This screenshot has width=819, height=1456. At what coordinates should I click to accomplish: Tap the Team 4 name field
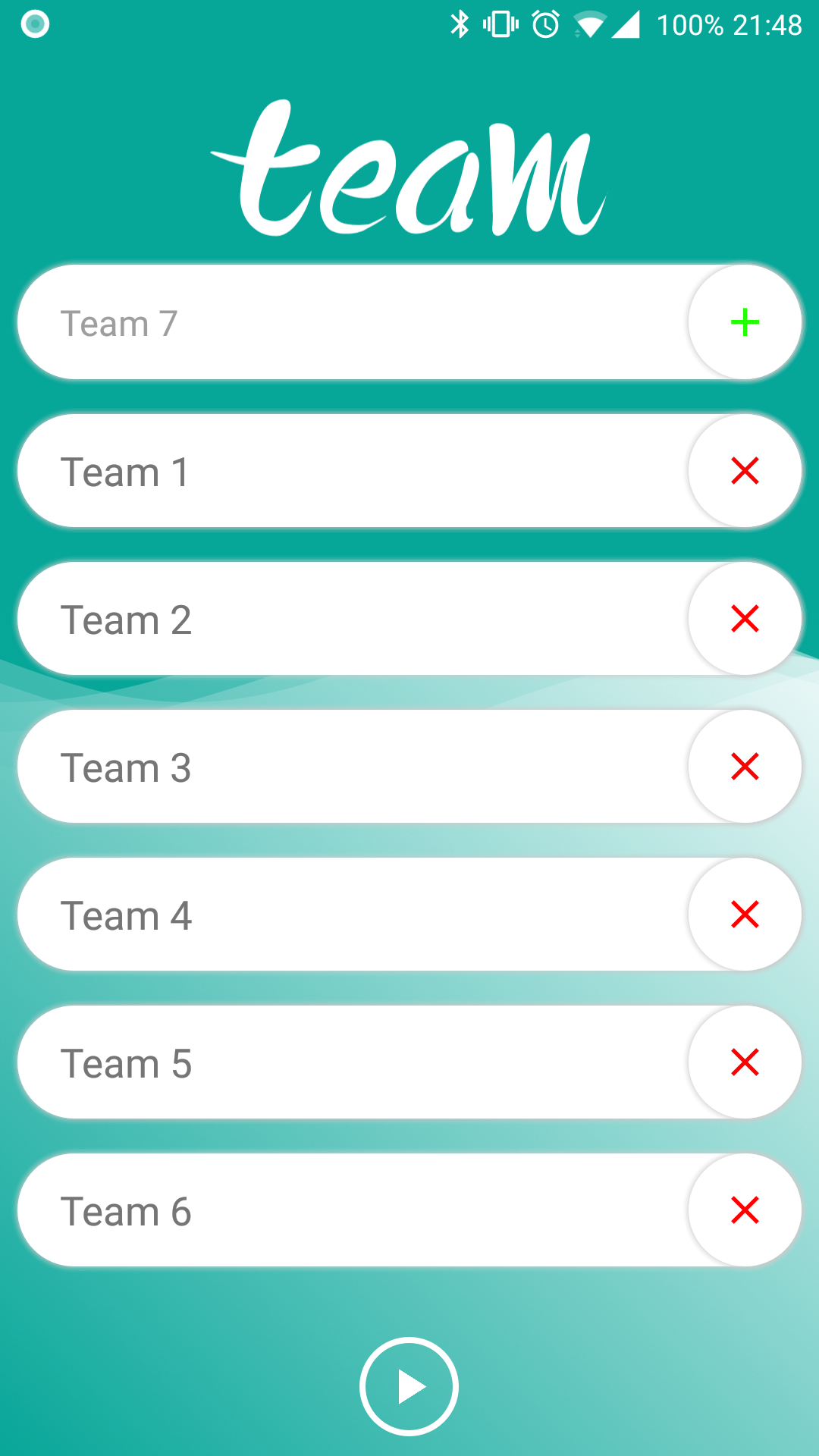[303, 915]
